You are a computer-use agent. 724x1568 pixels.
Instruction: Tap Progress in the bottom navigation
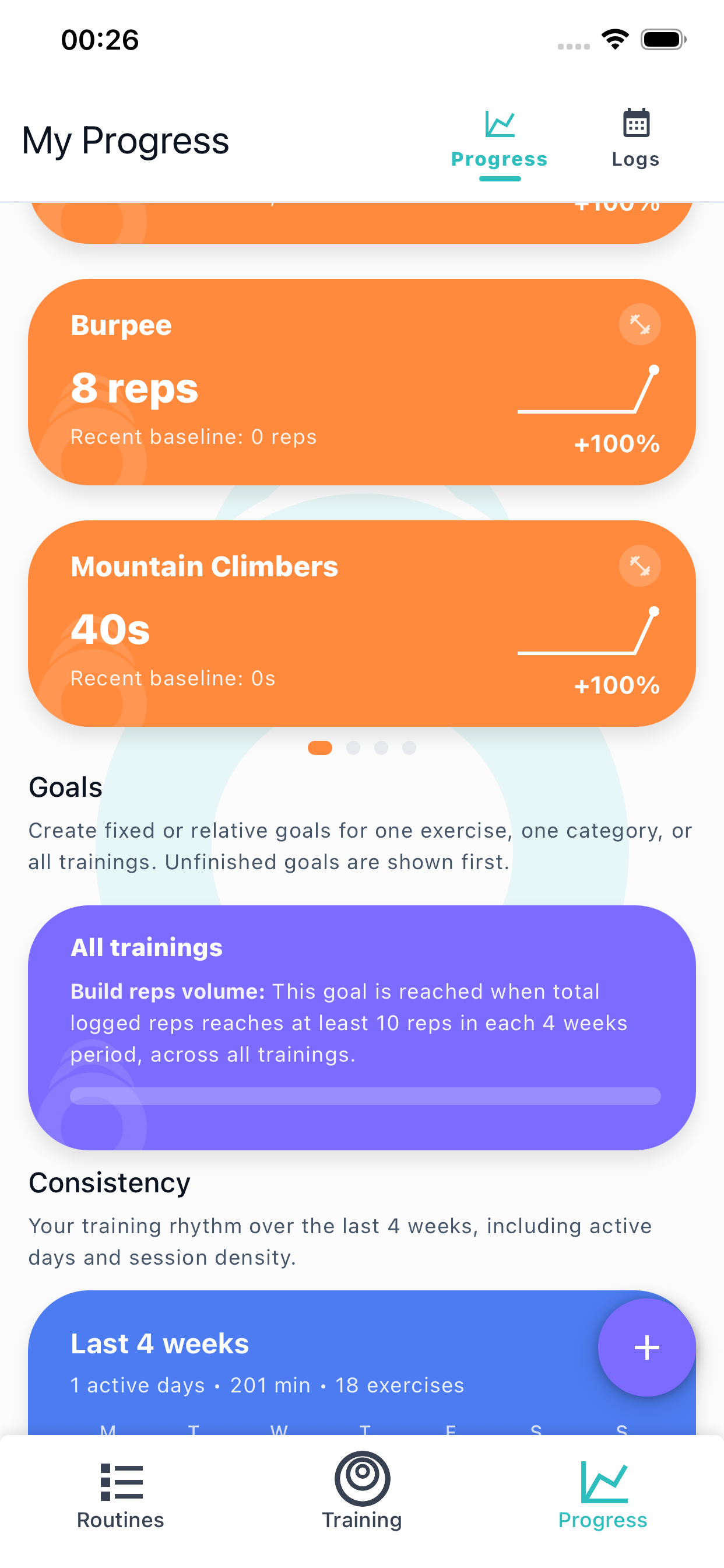coord(602,1496)
